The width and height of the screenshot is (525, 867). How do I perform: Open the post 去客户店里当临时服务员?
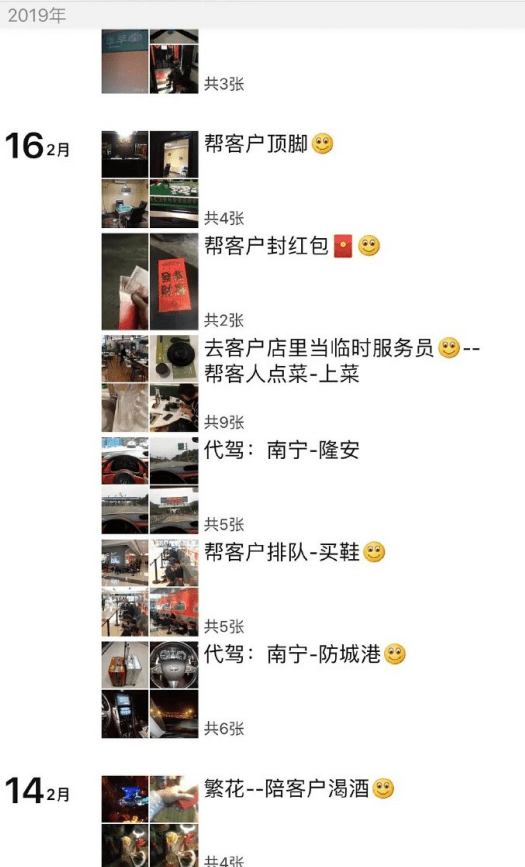[x=342, y=361]
